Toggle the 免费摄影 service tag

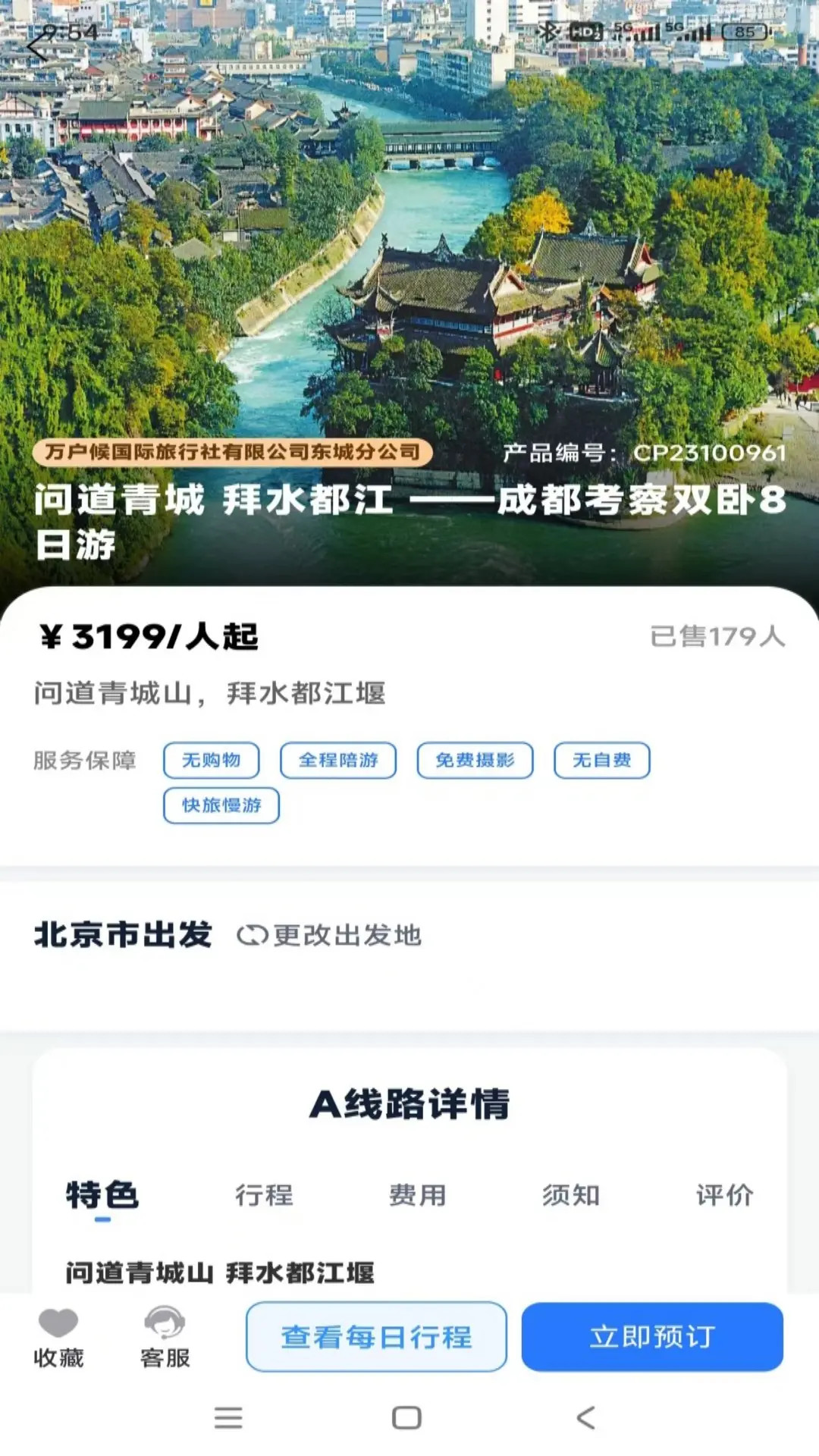(x=475, y=761)
